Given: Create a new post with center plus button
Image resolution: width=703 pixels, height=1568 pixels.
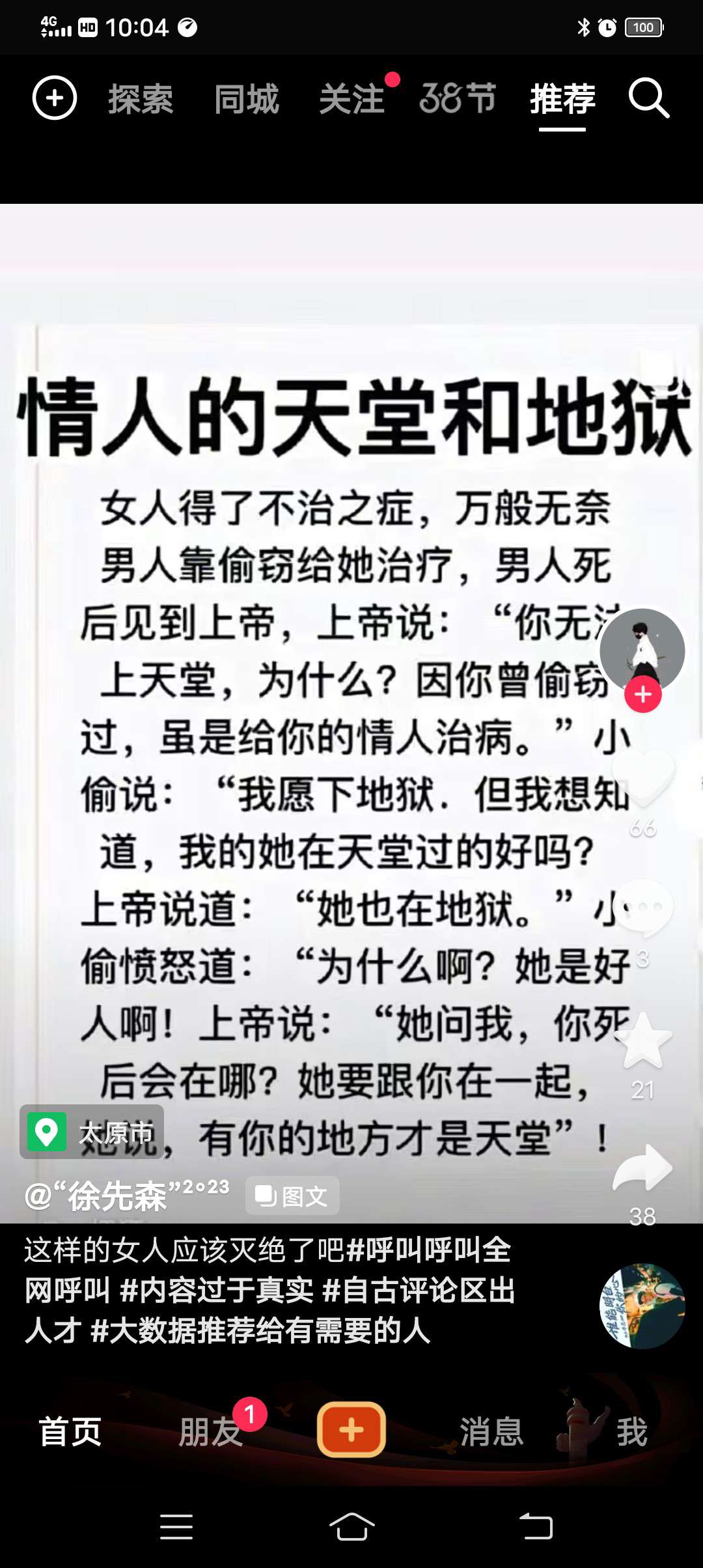Looking at the screenshot, I should coord(351,1431).
